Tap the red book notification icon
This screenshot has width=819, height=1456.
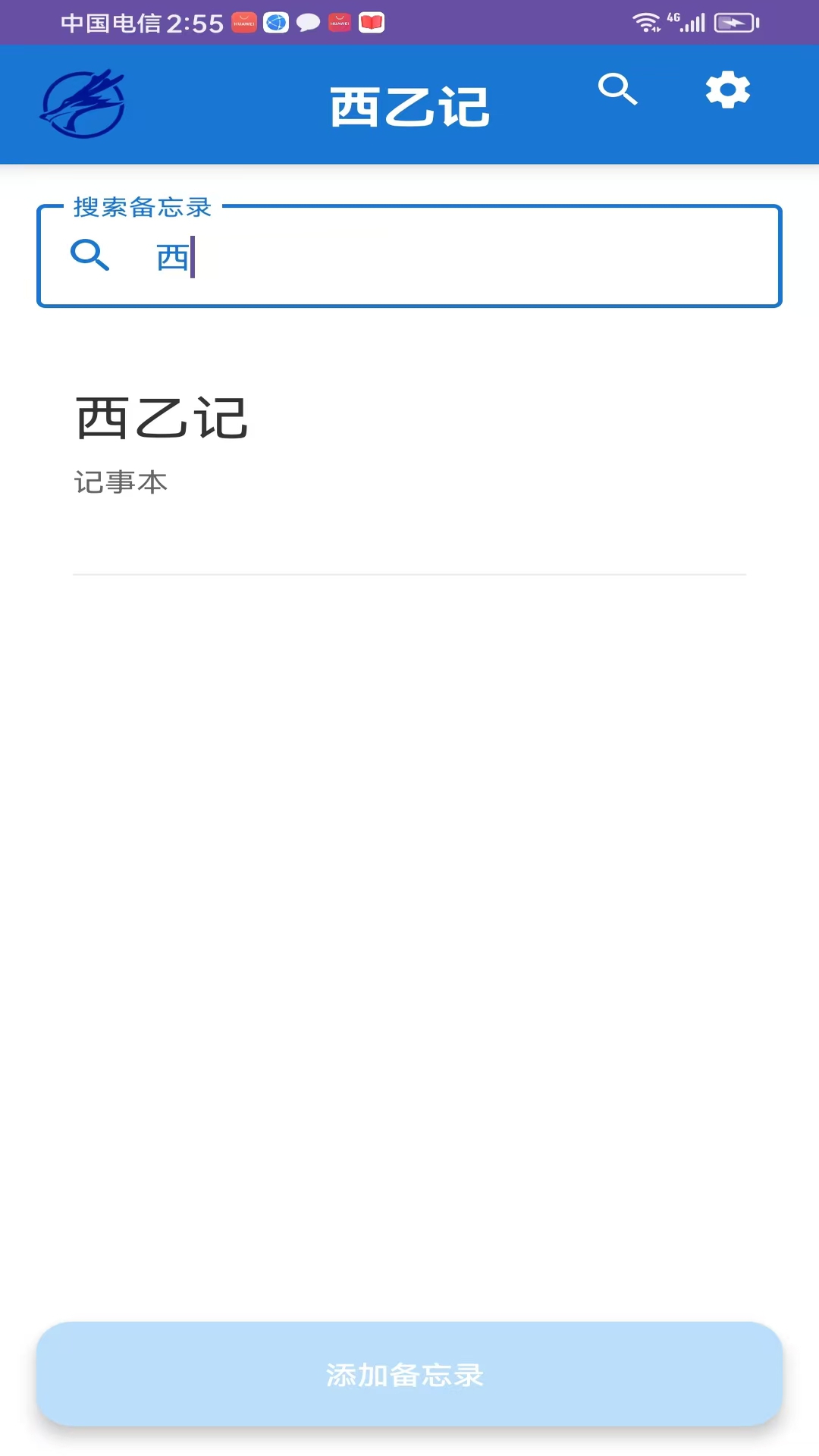pos(370,24)
